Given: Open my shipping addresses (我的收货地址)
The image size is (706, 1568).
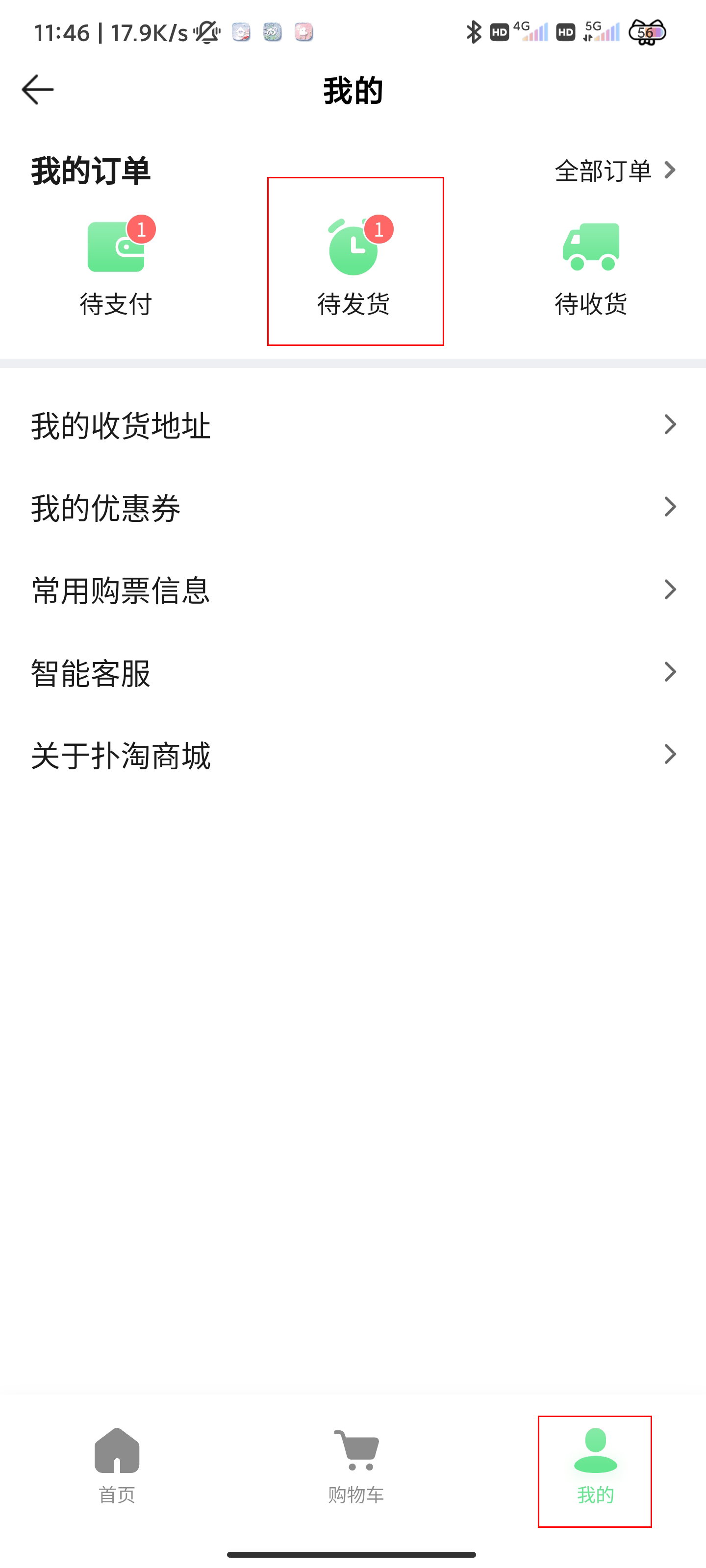Looking at the screenshot, I should pos(353,425).
